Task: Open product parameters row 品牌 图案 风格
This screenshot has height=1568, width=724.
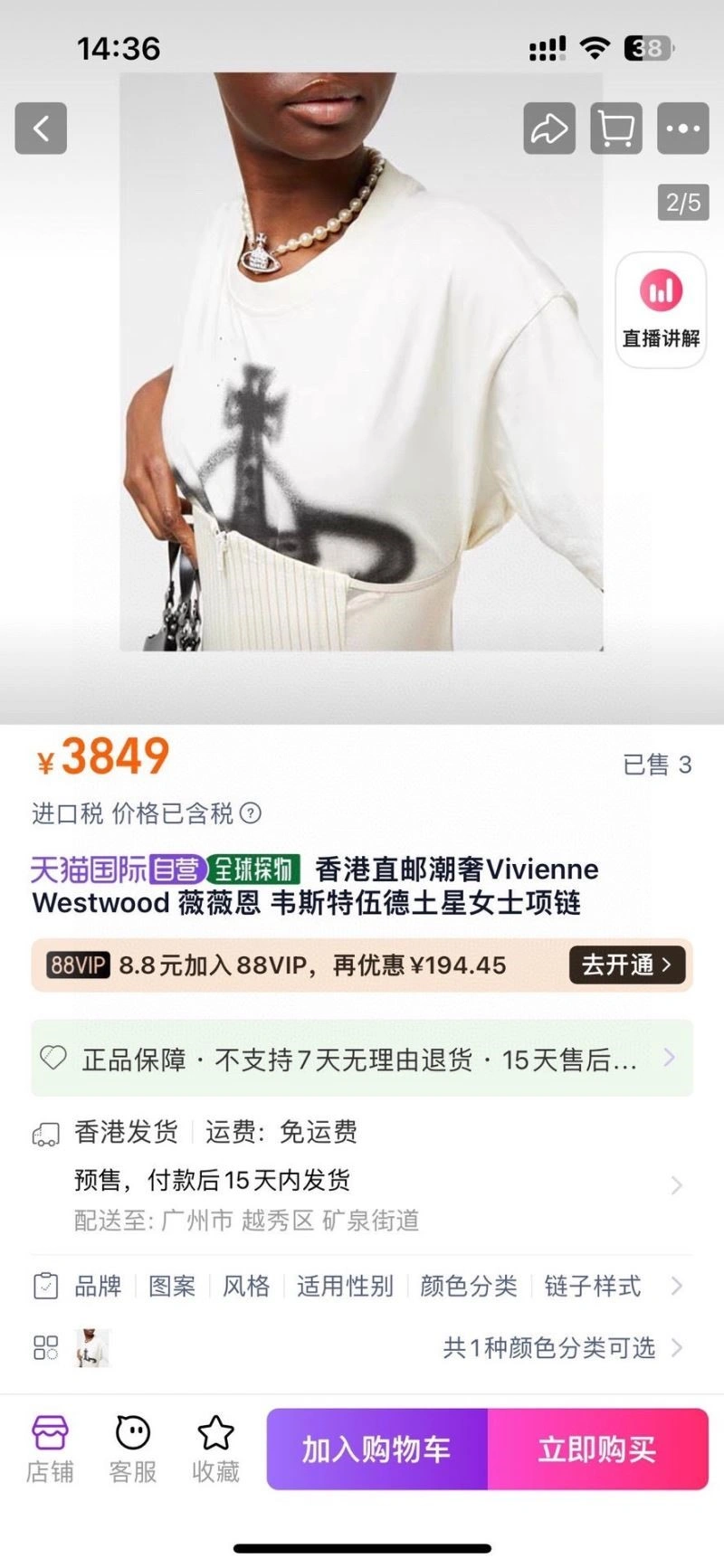Action: coord(362,1286)
